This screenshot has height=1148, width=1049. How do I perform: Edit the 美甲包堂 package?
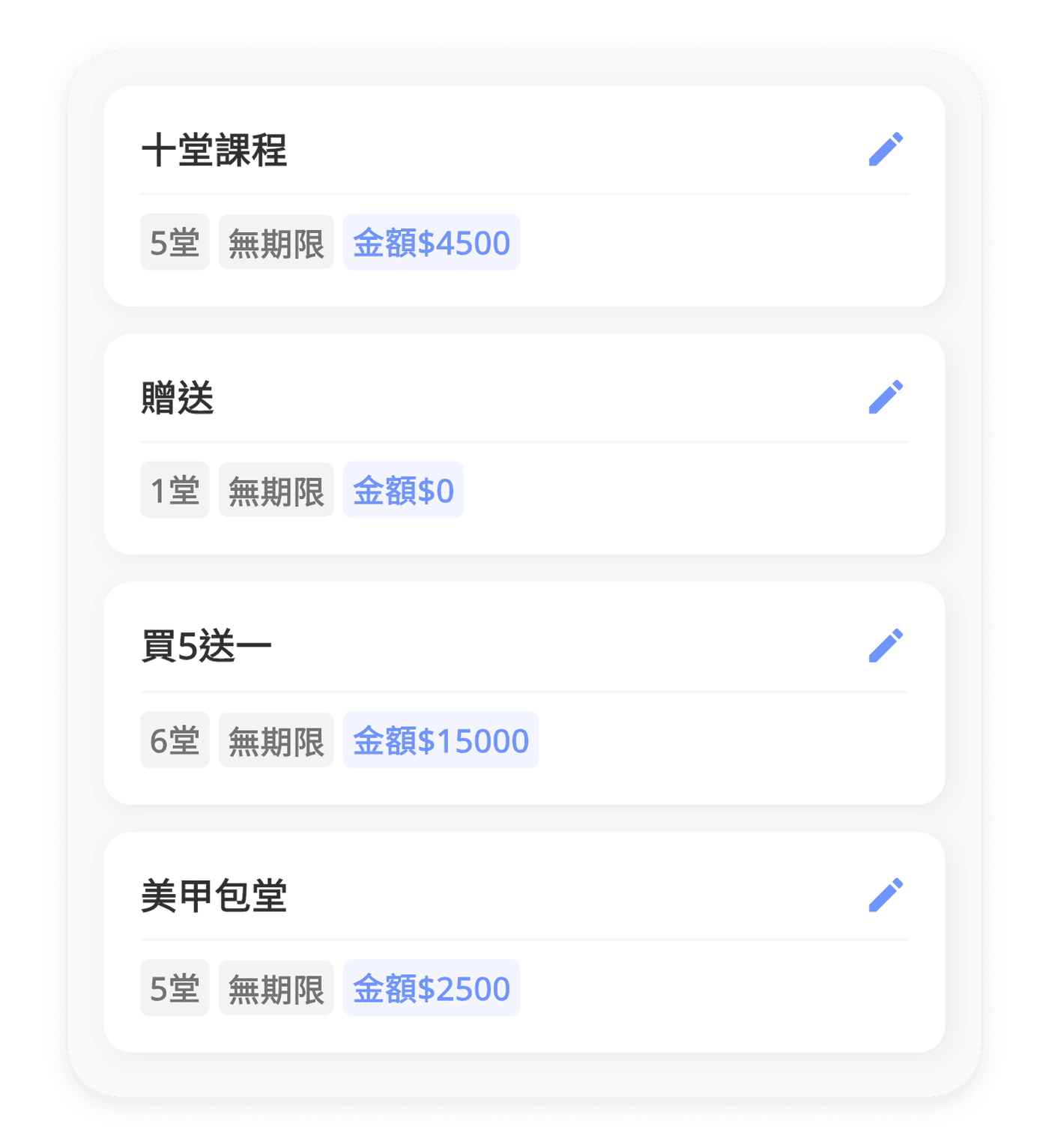point(886,895)
